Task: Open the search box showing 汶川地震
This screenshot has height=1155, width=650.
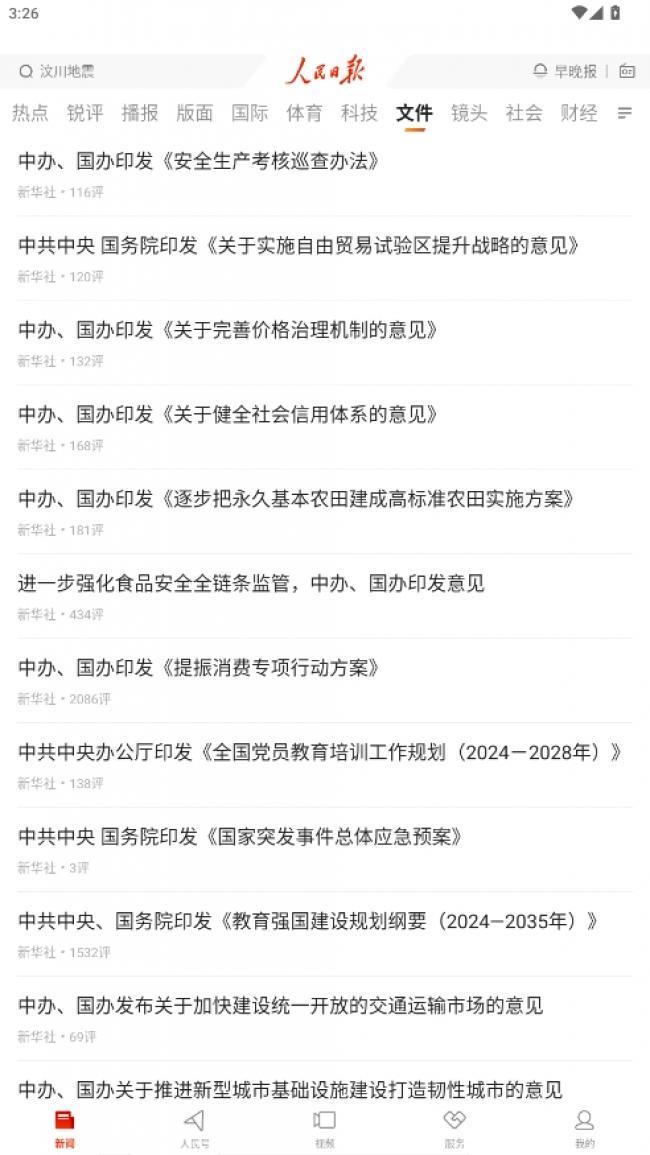Action: pos(133,71)
